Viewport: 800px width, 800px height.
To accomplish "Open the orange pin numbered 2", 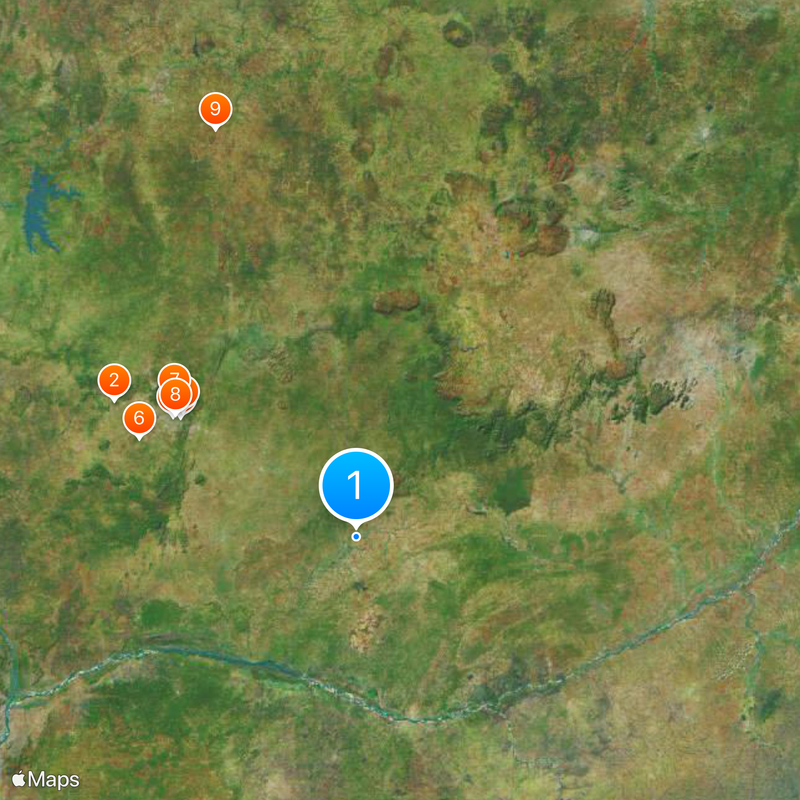I will pyautogui.click(x=114, y=380).
